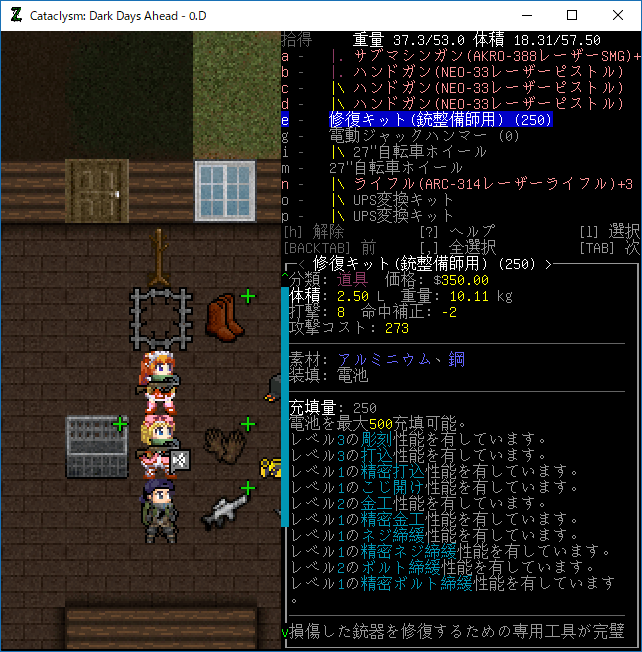Screen dimensions: 642x652
Task: Minimize the game window
Action: pos(525,15)
